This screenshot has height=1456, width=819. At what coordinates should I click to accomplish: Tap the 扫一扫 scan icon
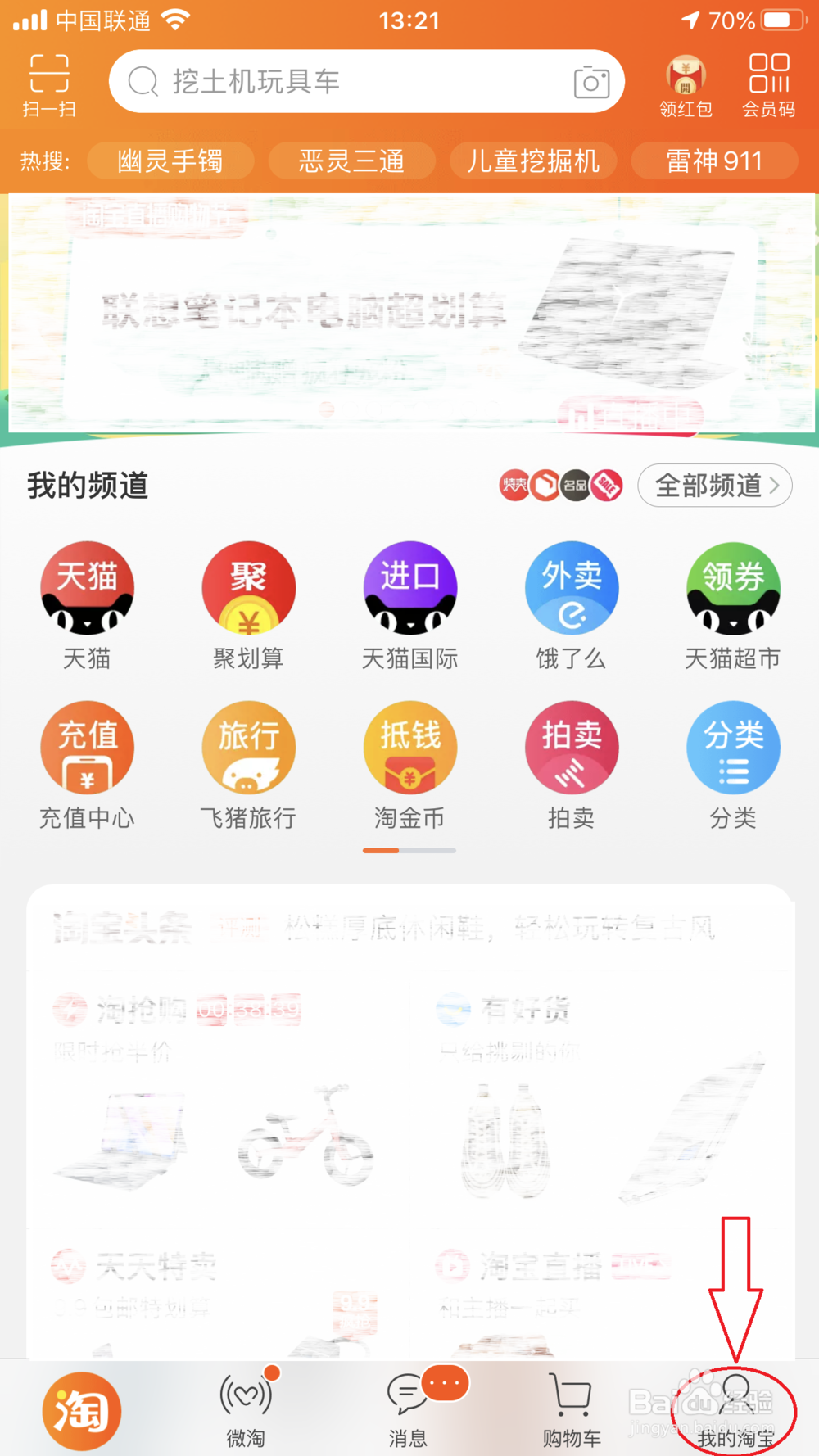[48, 82]
